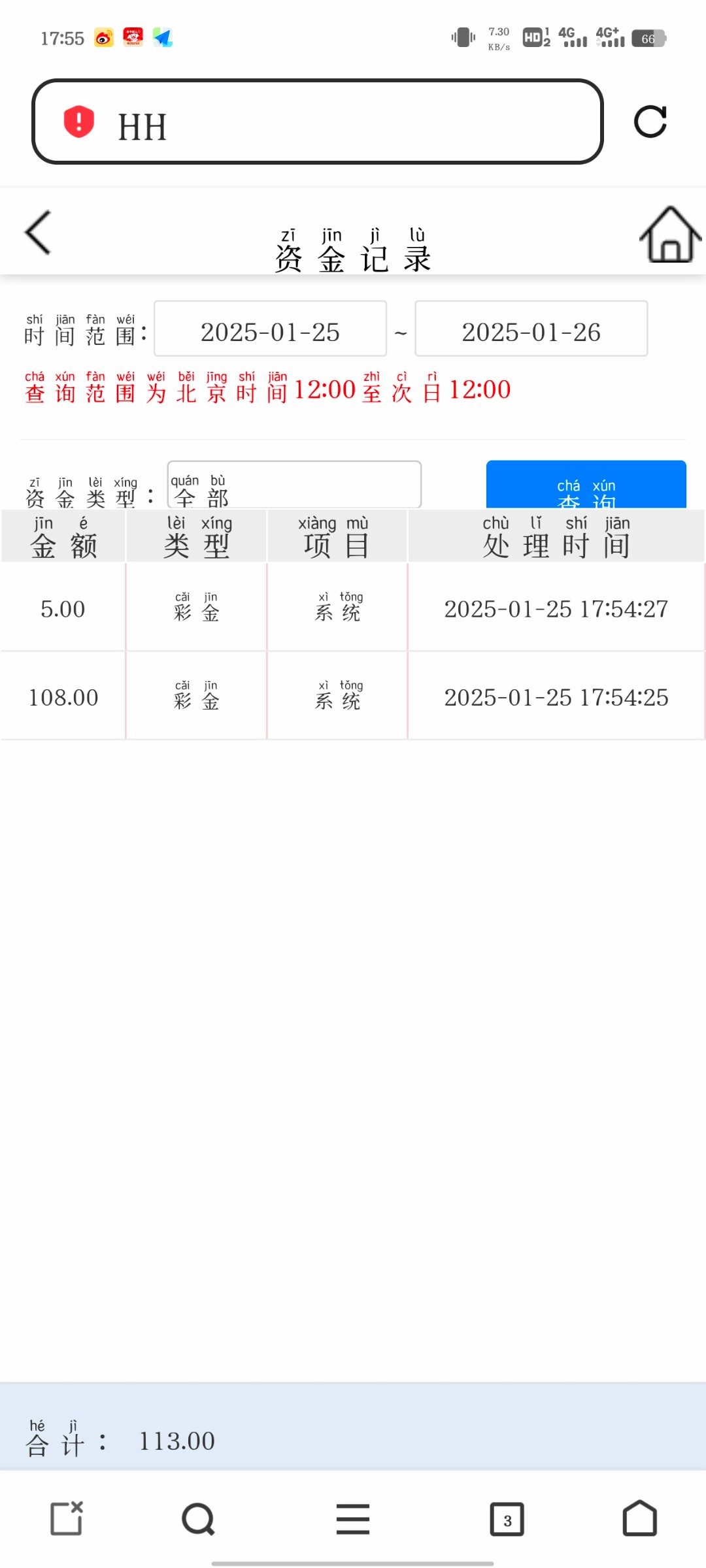Viewport: 706px width, 1568px height.
Task: Open the home icon beside 资金记录
Action: [x=670, y=235]
